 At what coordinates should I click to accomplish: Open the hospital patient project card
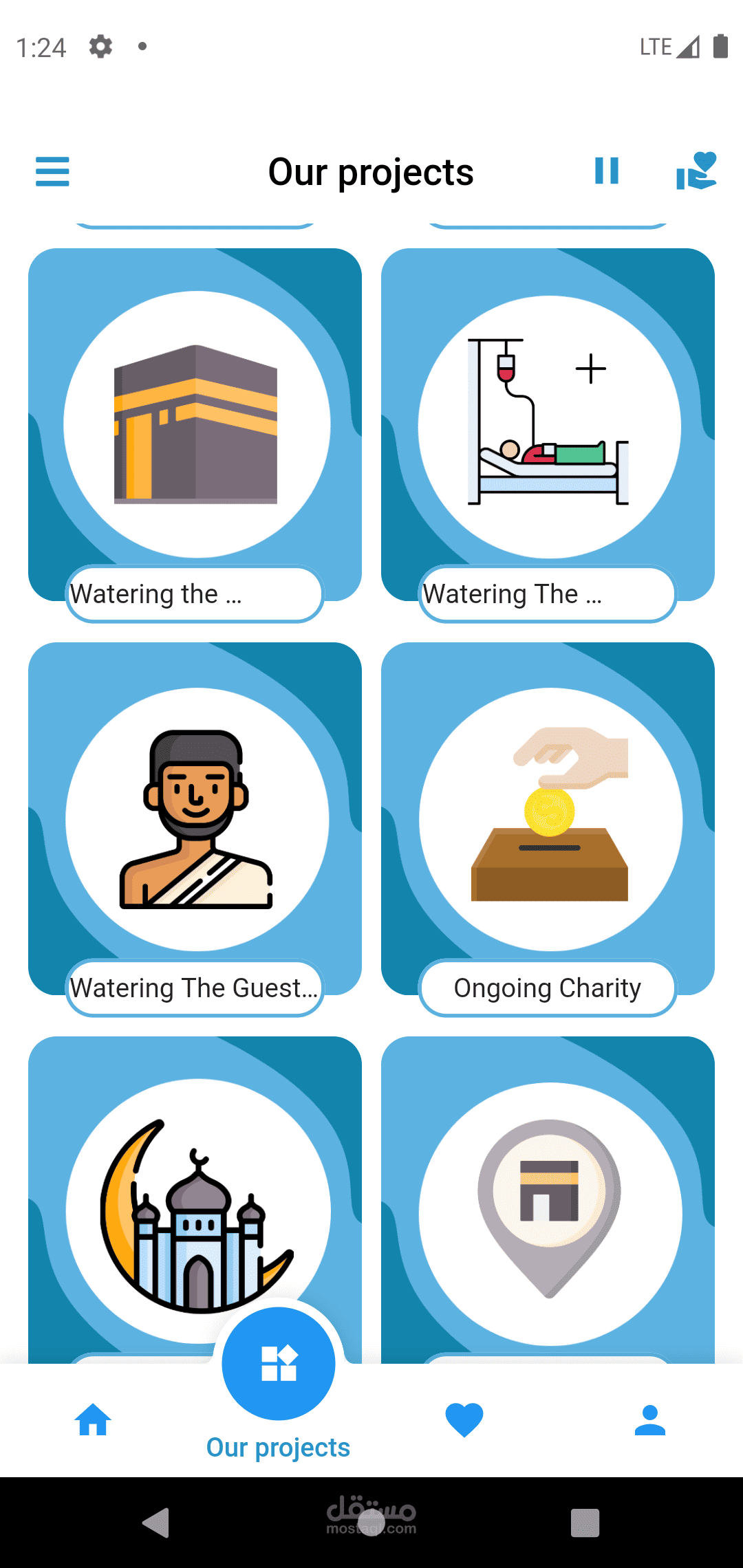548,435
